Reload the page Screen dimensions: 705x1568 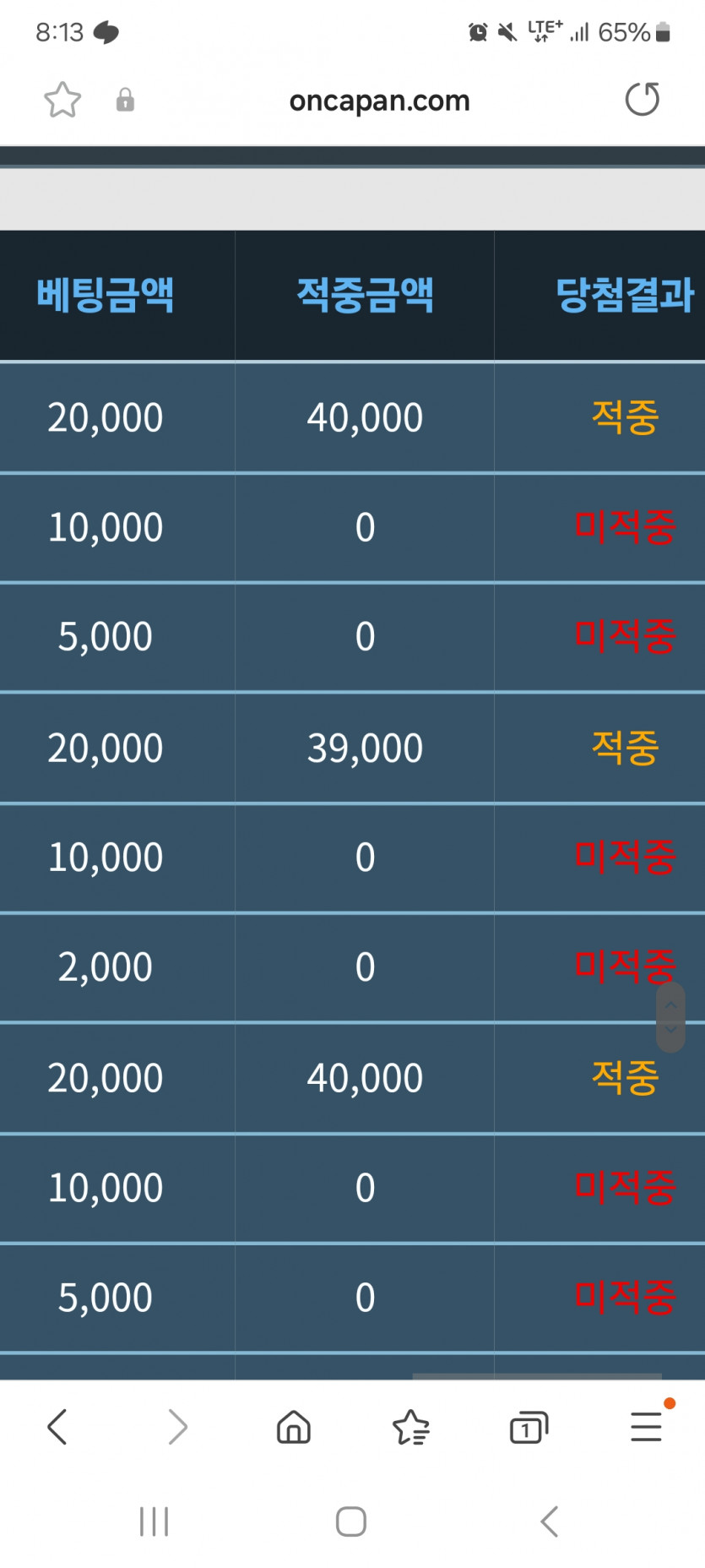(x=643, y=100)
